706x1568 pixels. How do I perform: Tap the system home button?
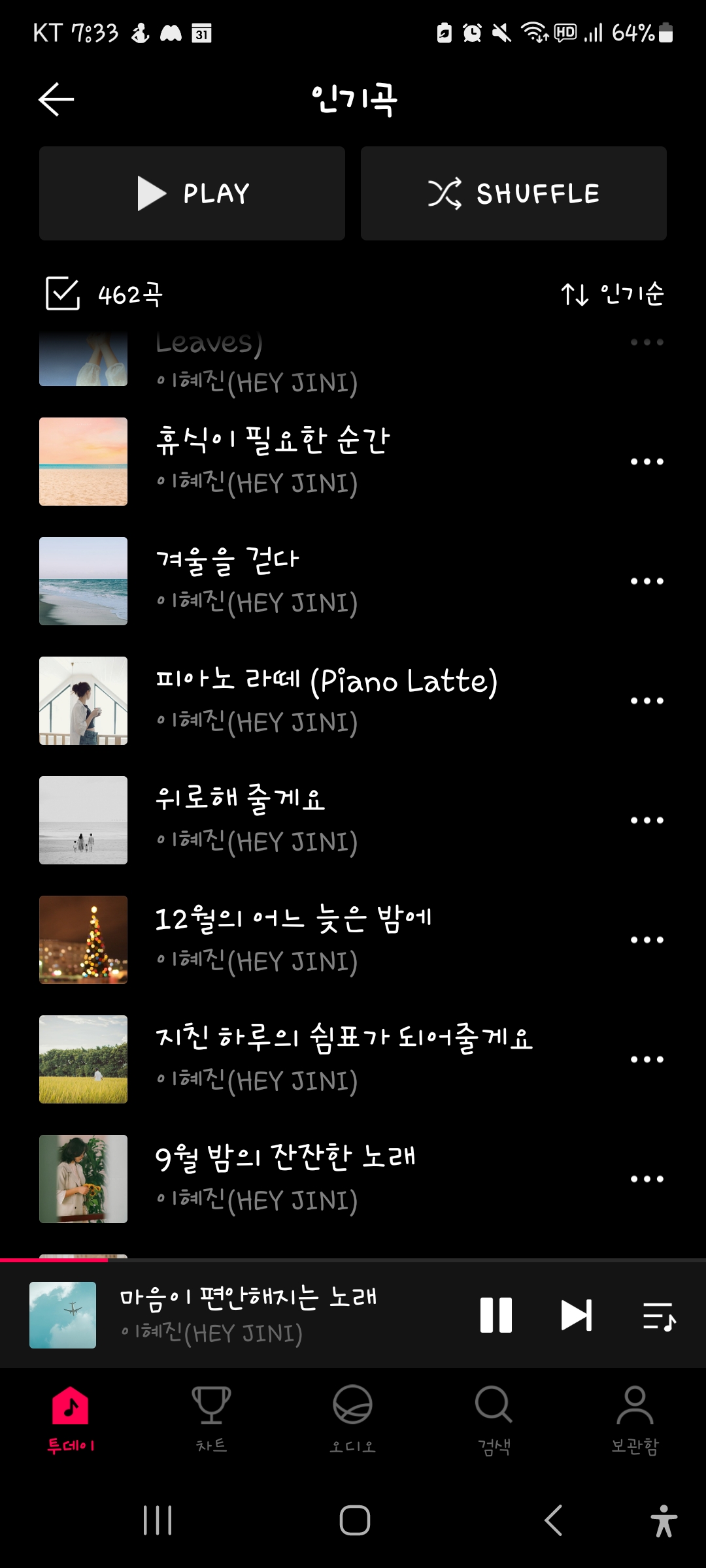click(x=354, y=1520)
